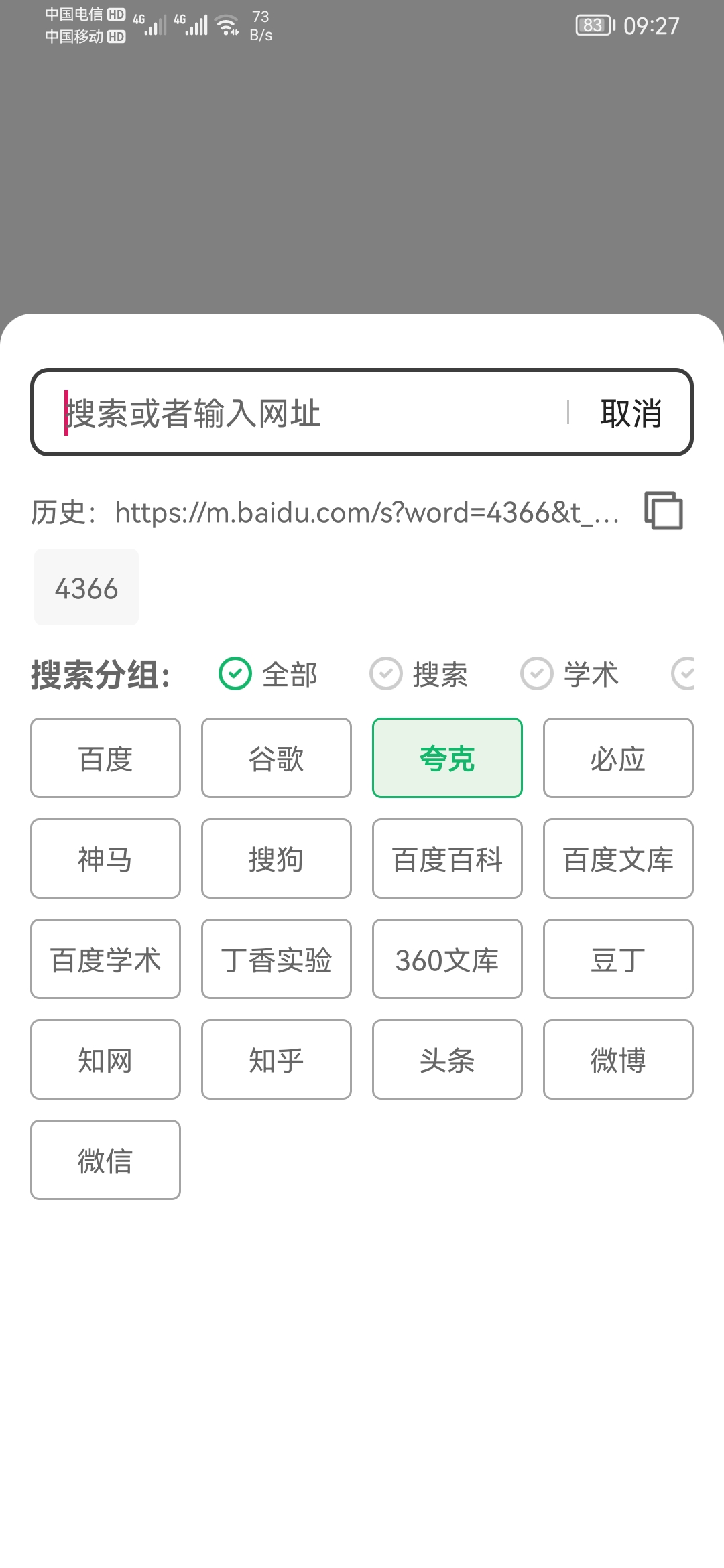724x1568 pixels.
Task: Deselect the highlighted 夸克 engine
Action: [x=447, y=758]
